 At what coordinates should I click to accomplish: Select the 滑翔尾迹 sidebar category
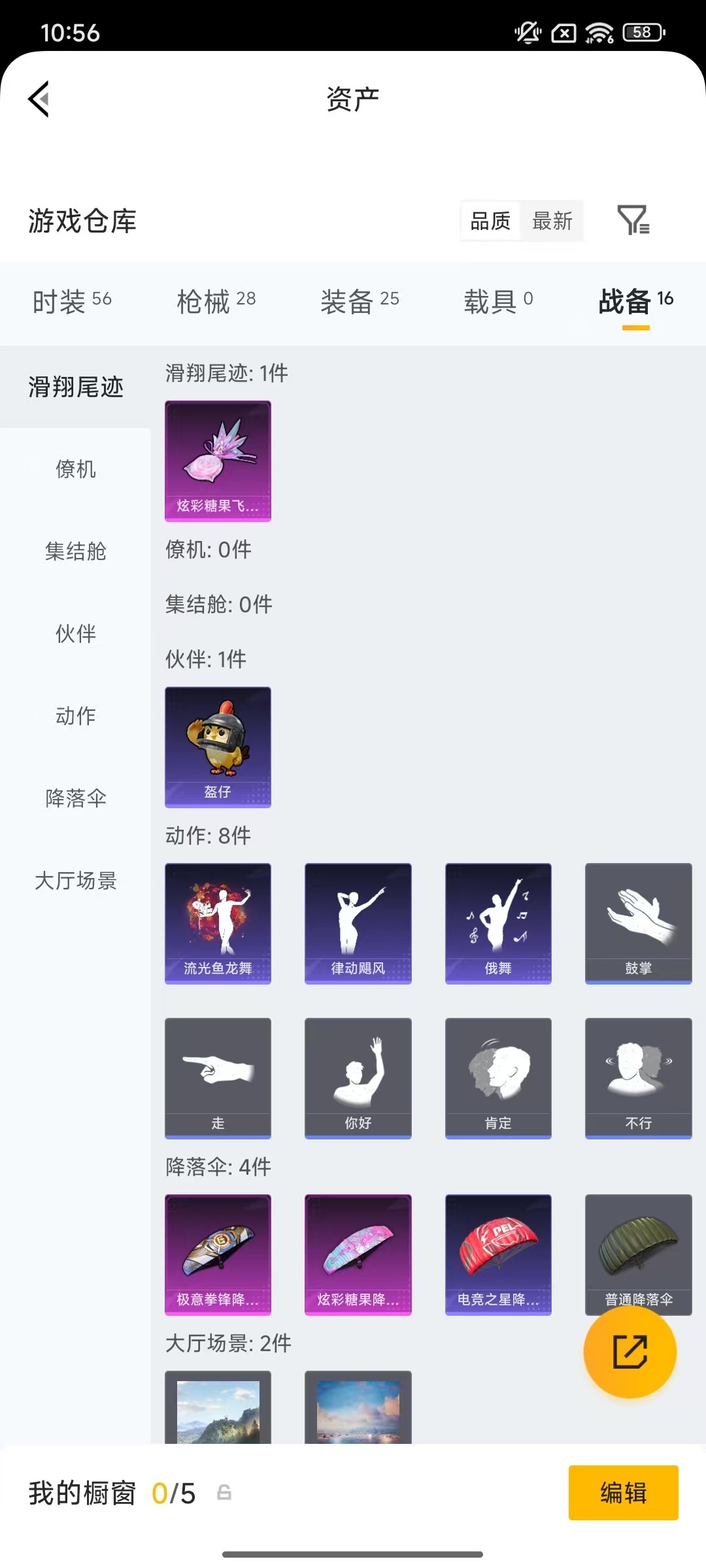[x=75, y=387]
